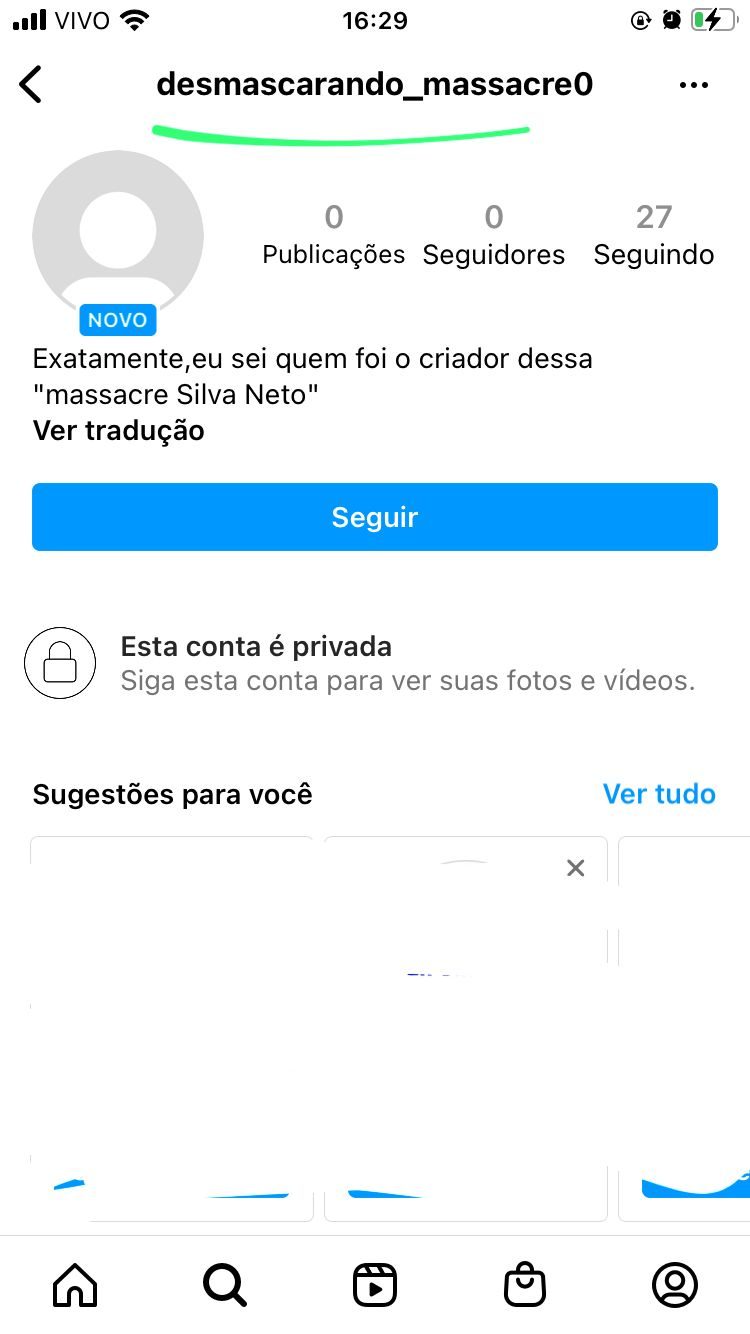The height and width of the screenshot is (1334, 750).
Task: Follow the account with Seguir button
Action: [375, 516]
